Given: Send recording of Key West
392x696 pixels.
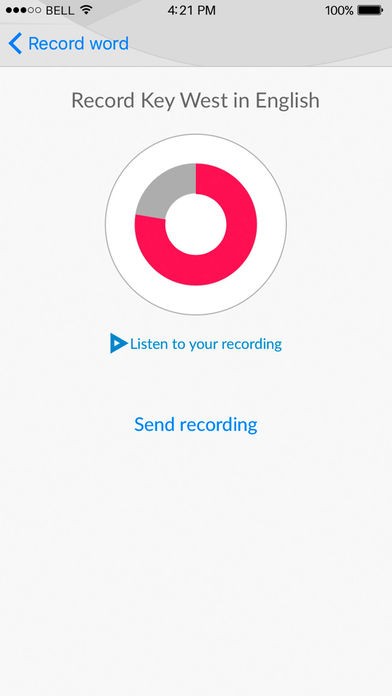Looking at the screenshot, I should pyautogui.click(x=196, y=424).
